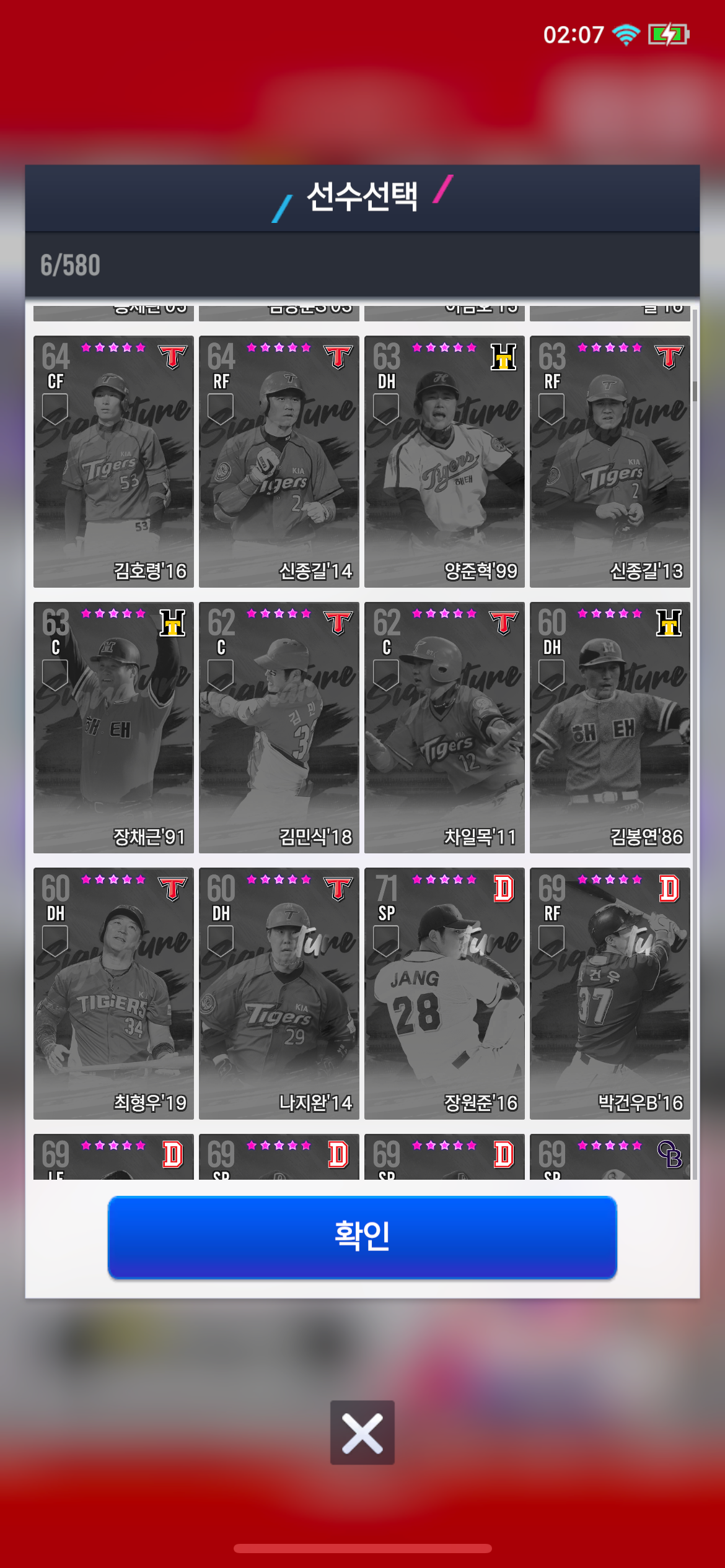This screenshot has width=725, height=1568.
Task: Pick player card 최형우'19
Action: (x=113, y=993)
